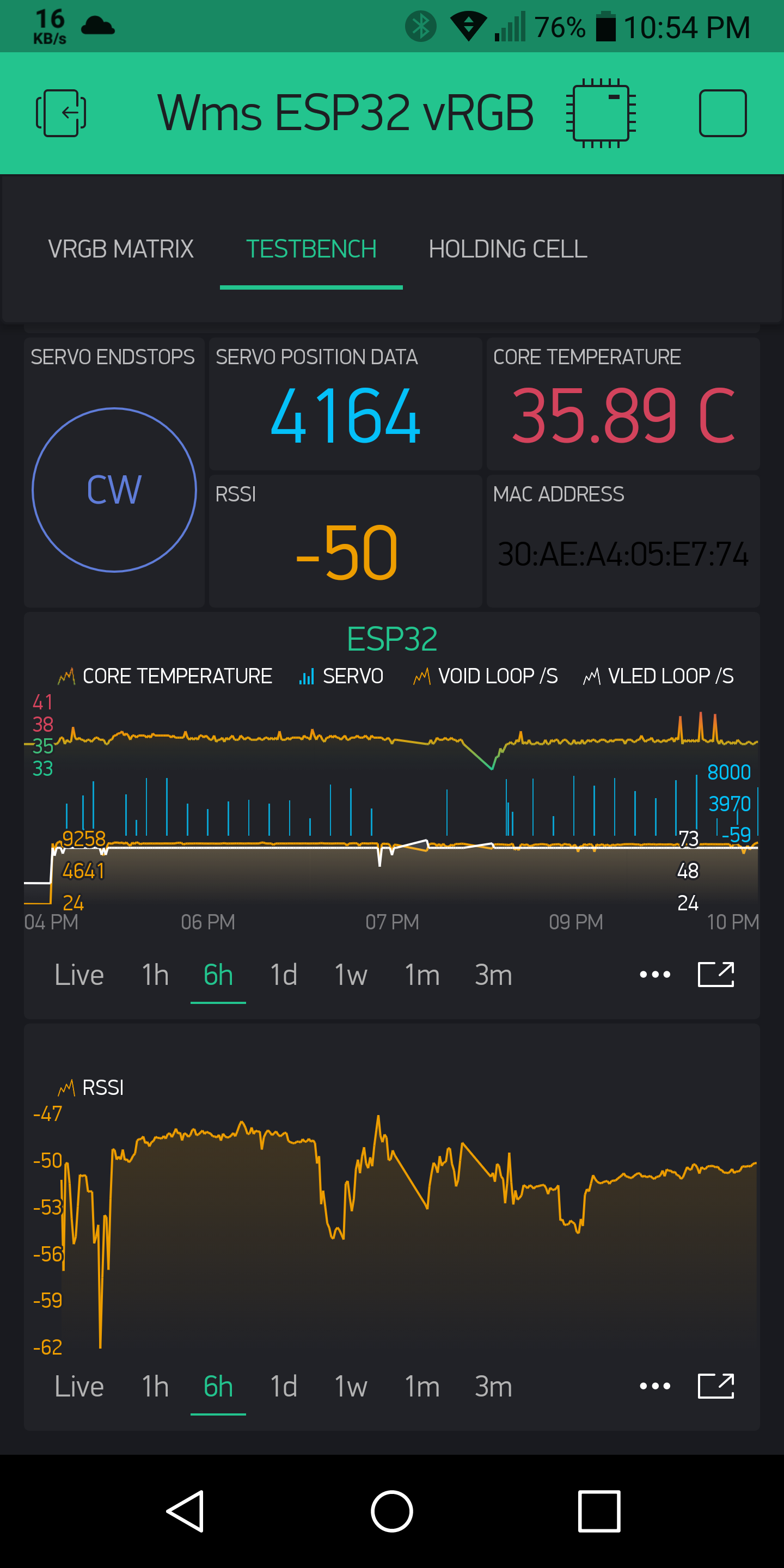Screen dimensions: 784x1568
Task: Exit the project via the back icon
Action: [61, 113]
